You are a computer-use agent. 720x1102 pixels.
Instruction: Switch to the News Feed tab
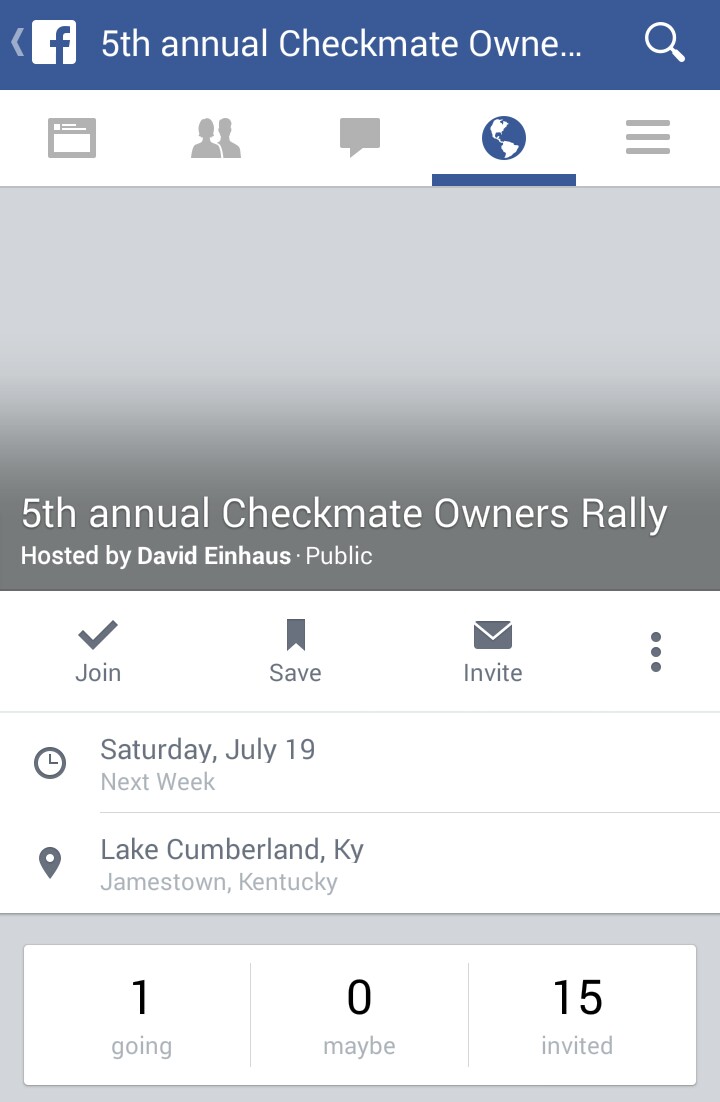click(72, 138)
